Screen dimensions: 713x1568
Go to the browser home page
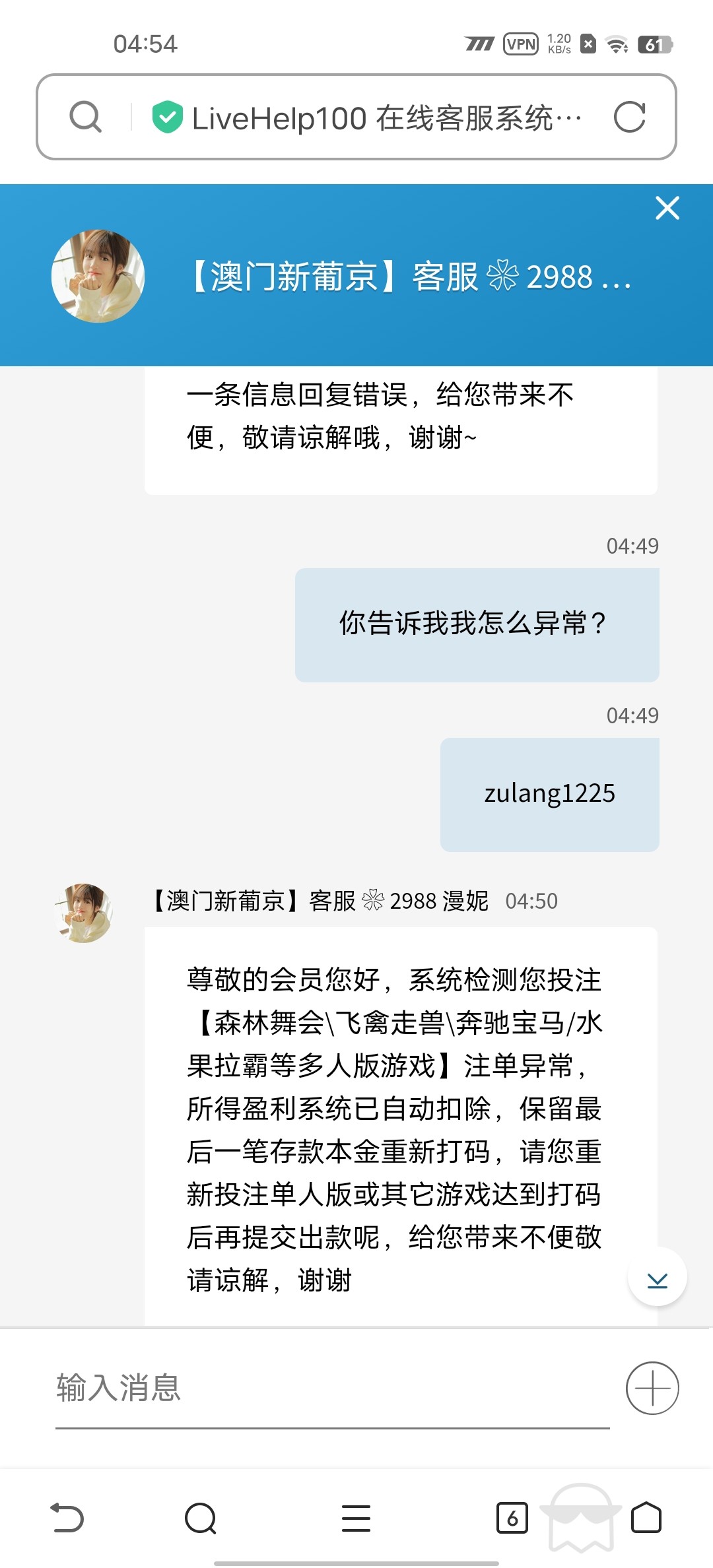tap(646, 1518)
